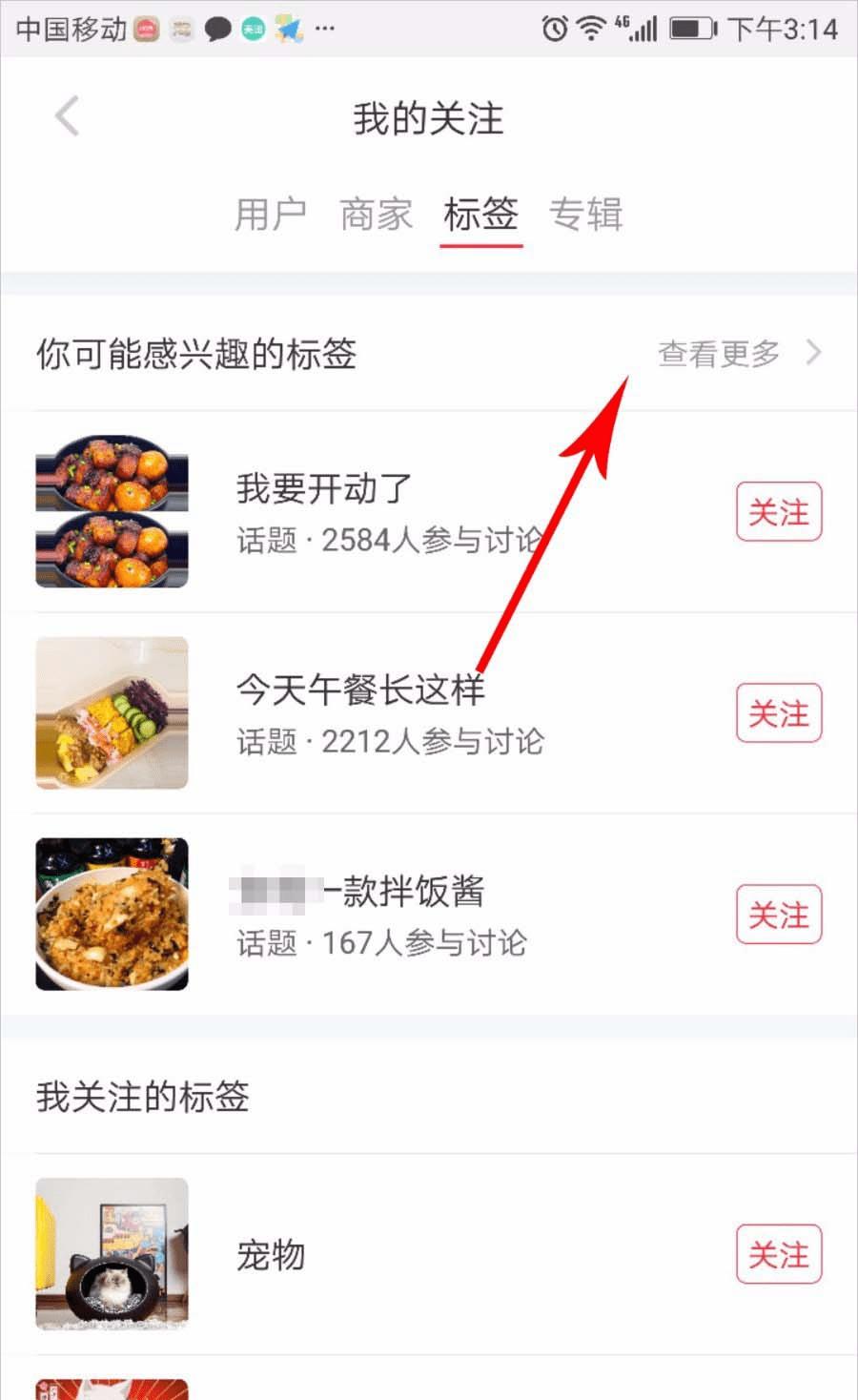The height and width of the screenshot is (1400, 858).
Task: Select the 标签 tab
Action: click(x=480, y=215)
